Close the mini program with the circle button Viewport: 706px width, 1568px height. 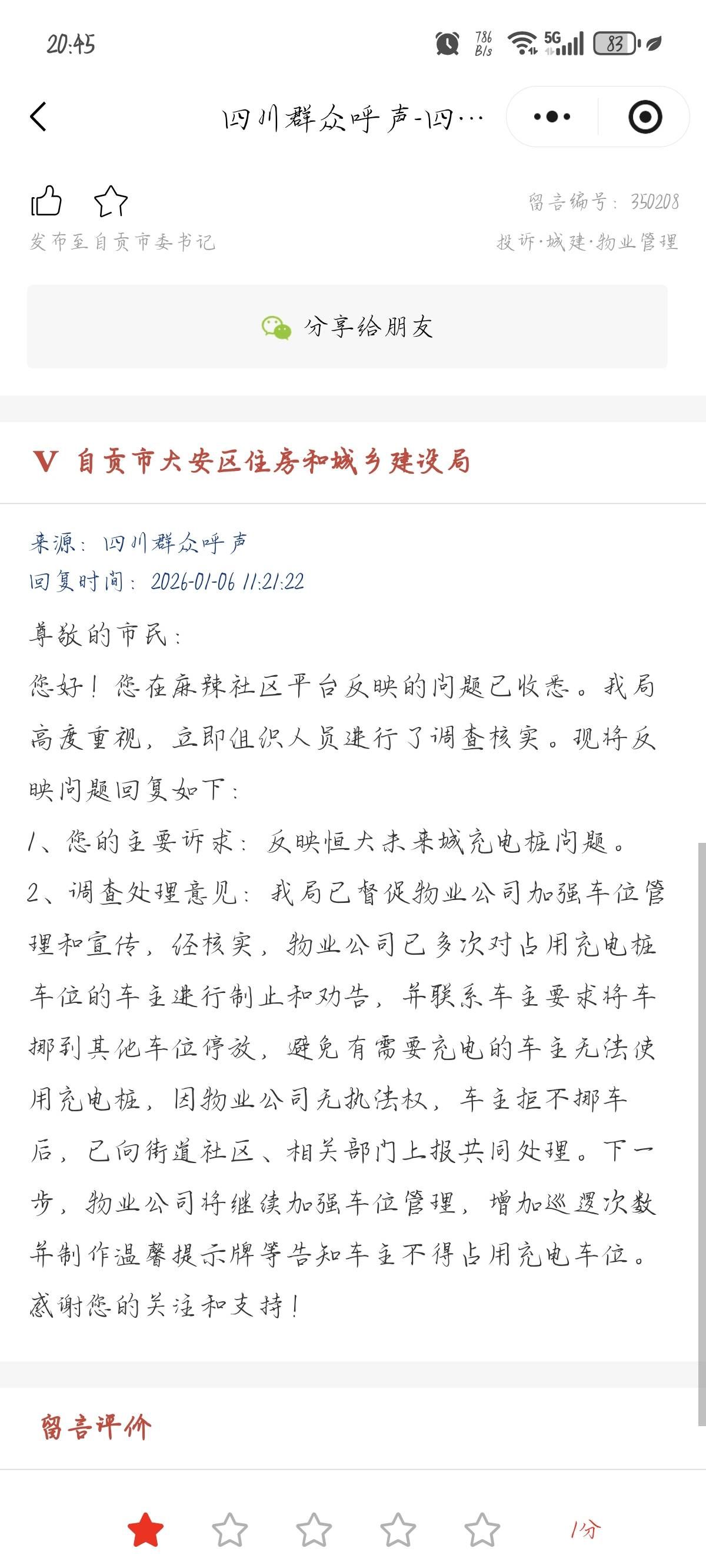point(645,117)
